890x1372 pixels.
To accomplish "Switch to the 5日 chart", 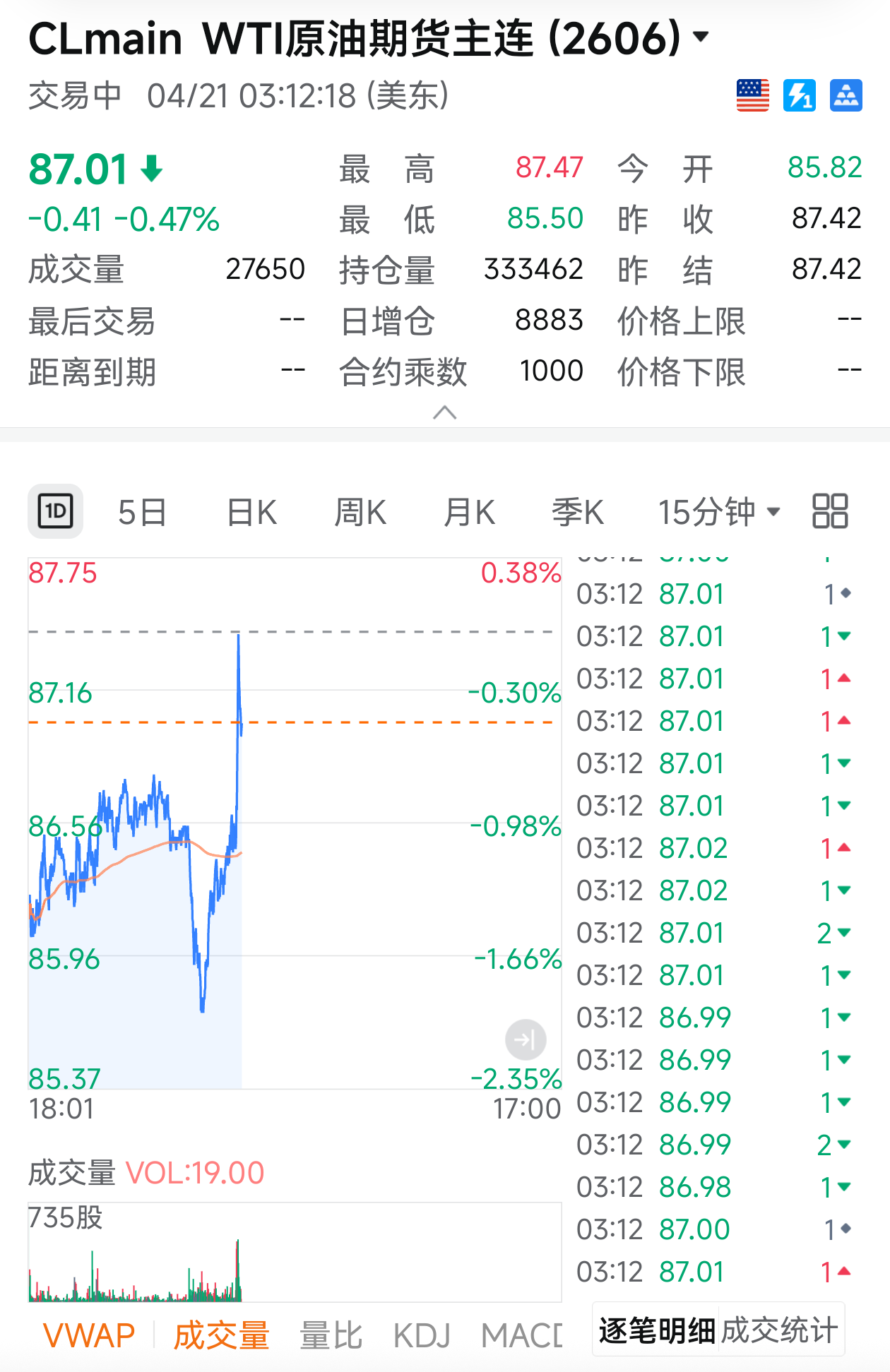I will (x=142, y=512).
